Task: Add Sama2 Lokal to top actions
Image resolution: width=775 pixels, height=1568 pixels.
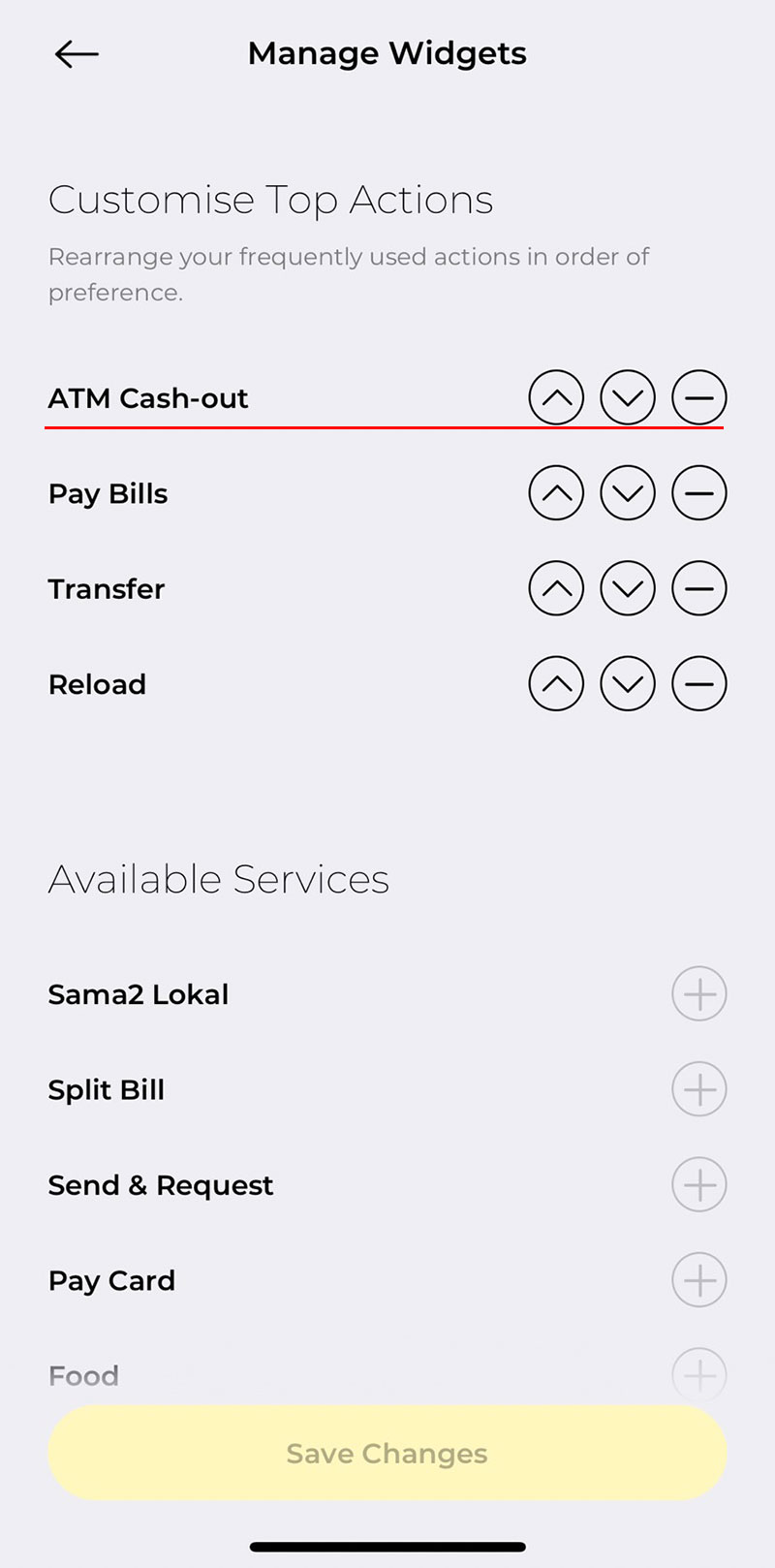Action: click(699, 993)
